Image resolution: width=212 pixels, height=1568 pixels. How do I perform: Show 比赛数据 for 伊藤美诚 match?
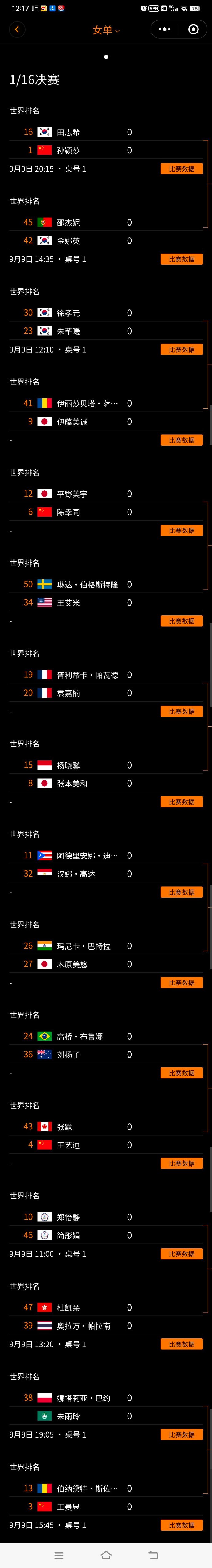[182, 440]
